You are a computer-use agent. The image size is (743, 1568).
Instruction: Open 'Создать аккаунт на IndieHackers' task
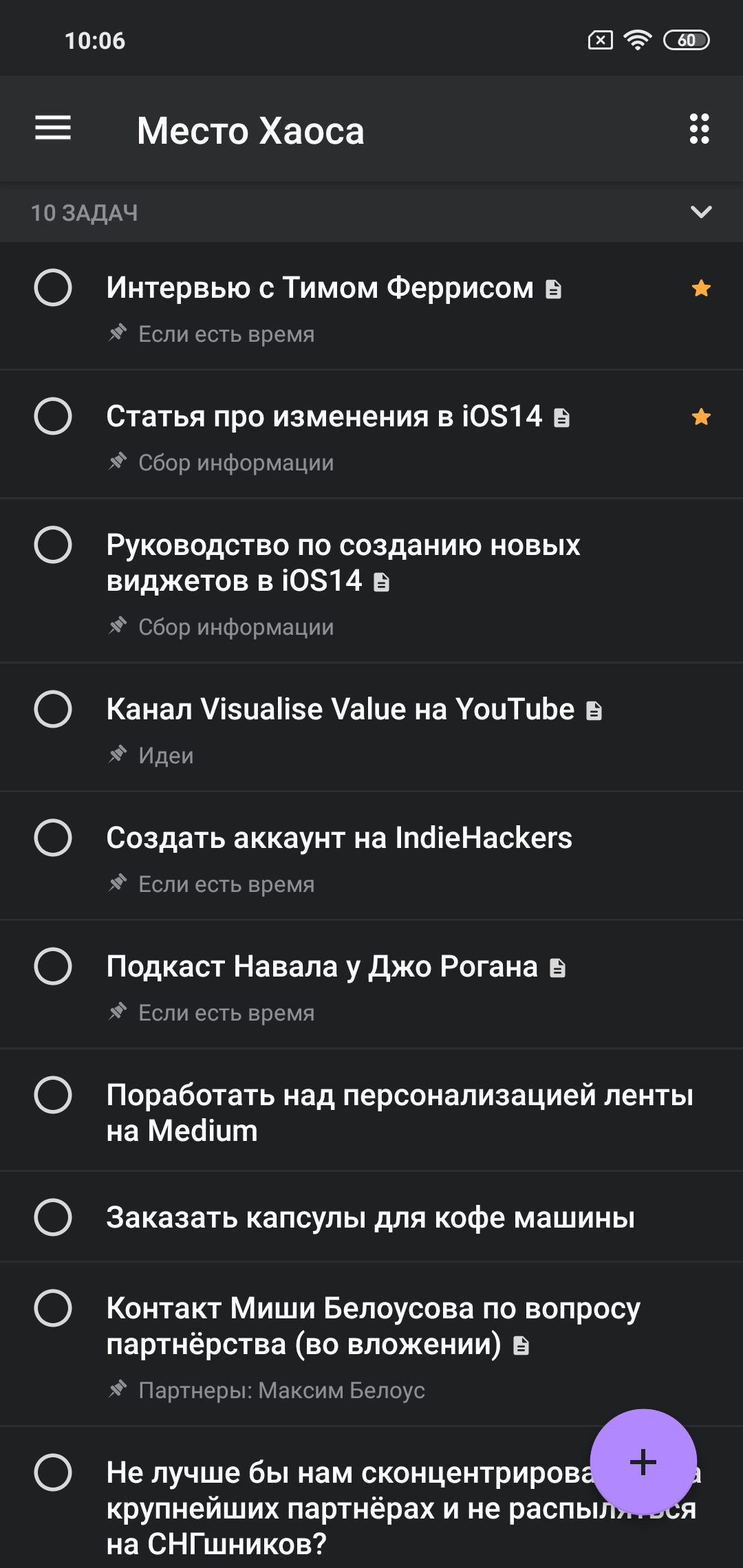coord(339,838)
